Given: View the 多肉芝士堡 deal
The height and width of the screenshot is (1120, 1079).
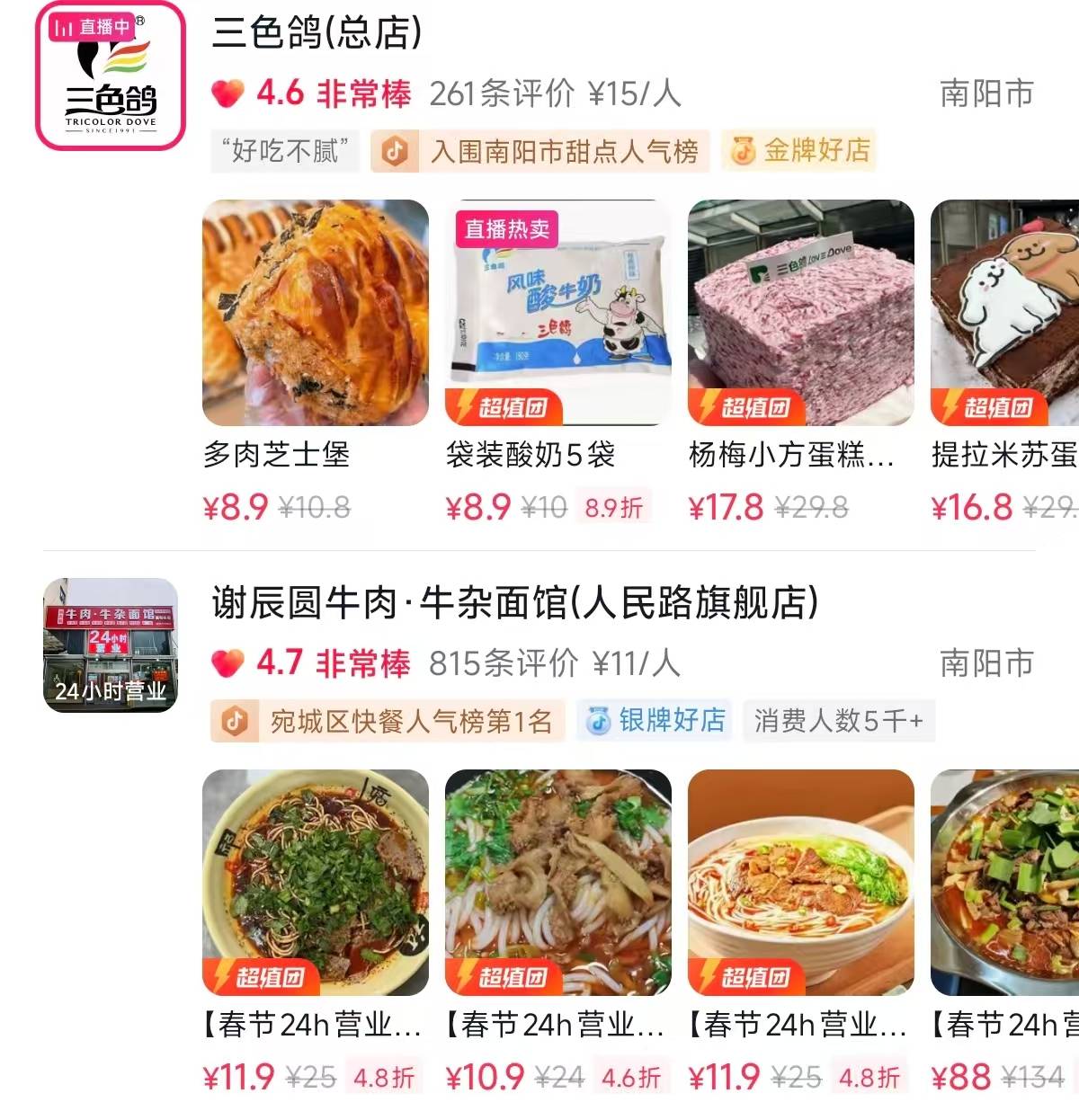Looking at the screenshot, I should [x=315, y=313].
